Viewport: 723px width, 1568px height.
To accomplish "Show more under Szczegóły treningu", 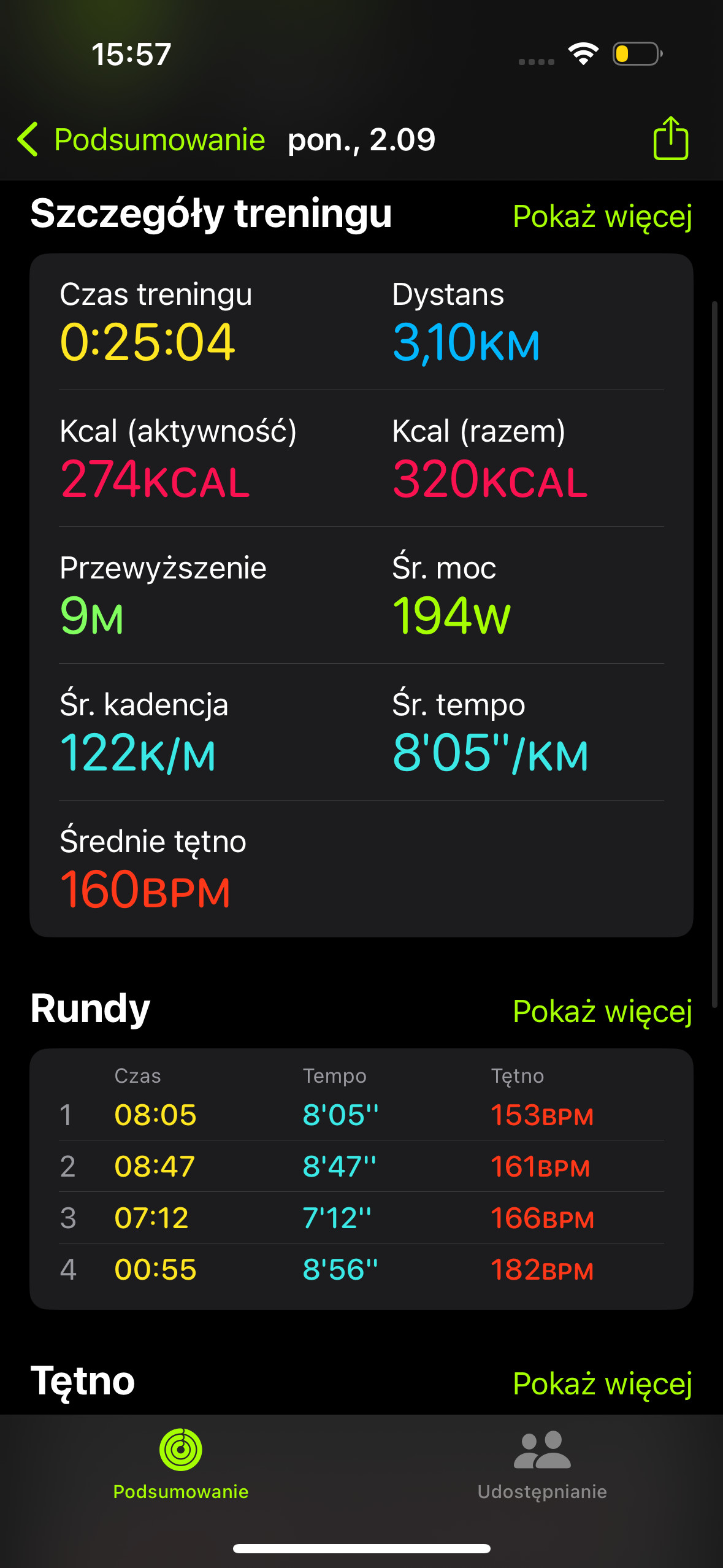I will click(602, 217).
